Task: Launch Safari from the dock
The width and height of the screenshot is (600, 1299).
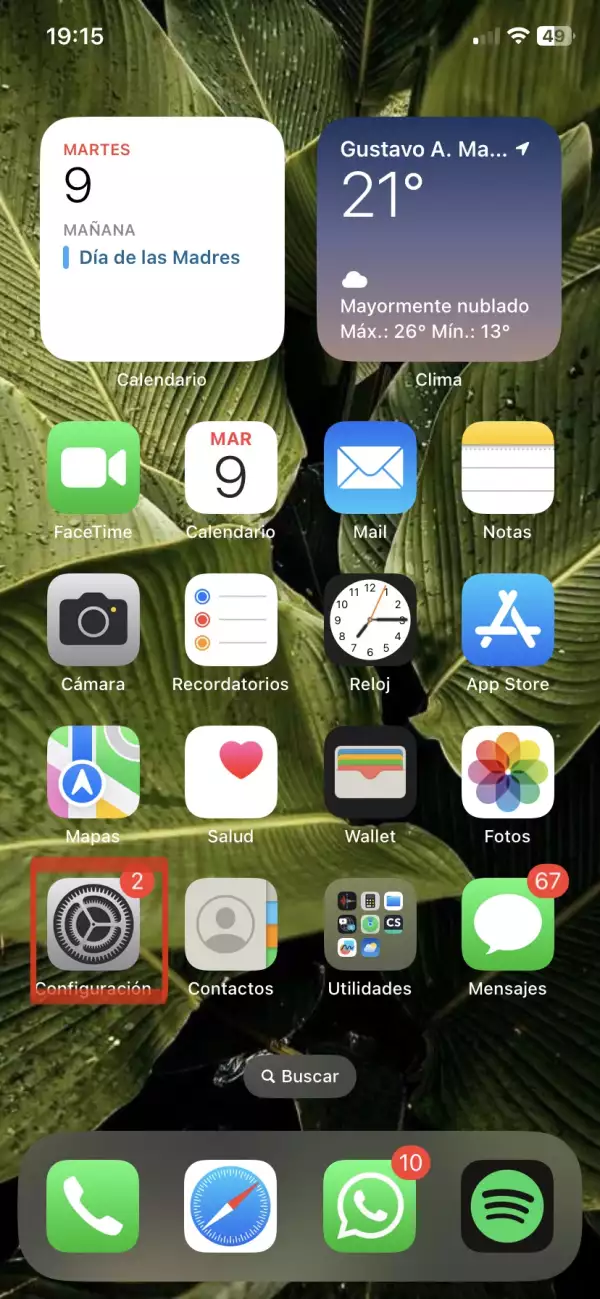Action: point(231,1206)
